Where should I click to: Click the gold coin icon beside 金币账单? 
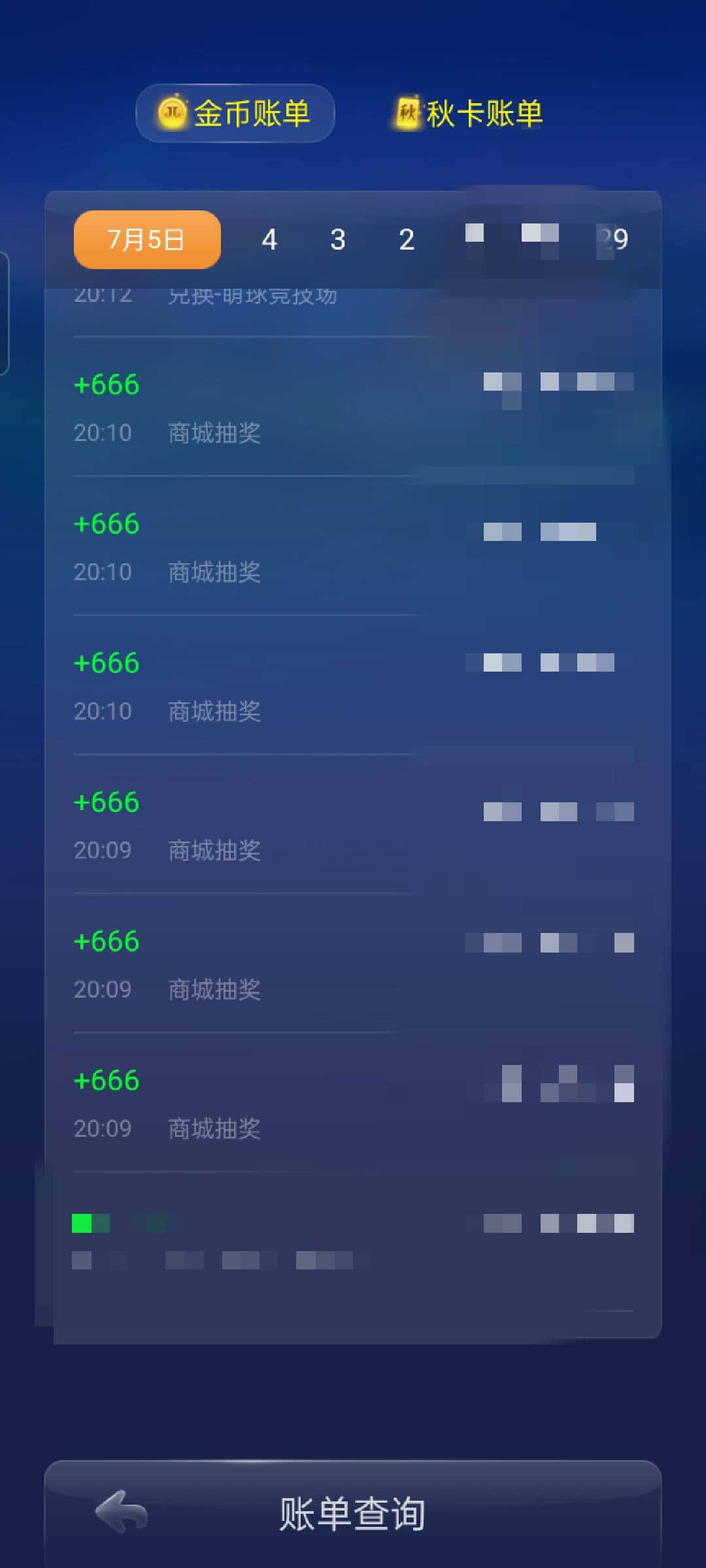point(172,112)
